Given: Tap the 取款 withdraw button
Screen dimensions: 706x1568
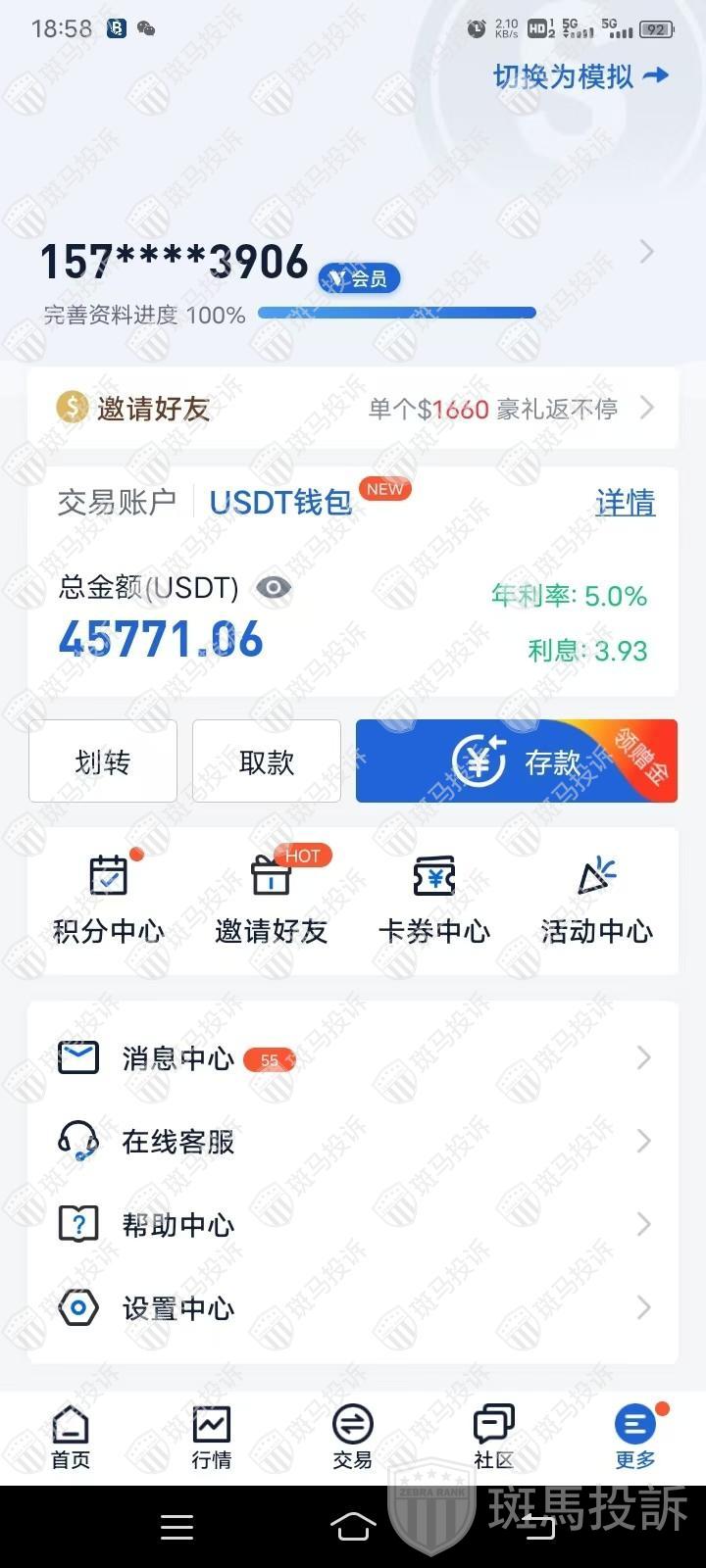Looking at the screenshot, I should 267,761.
